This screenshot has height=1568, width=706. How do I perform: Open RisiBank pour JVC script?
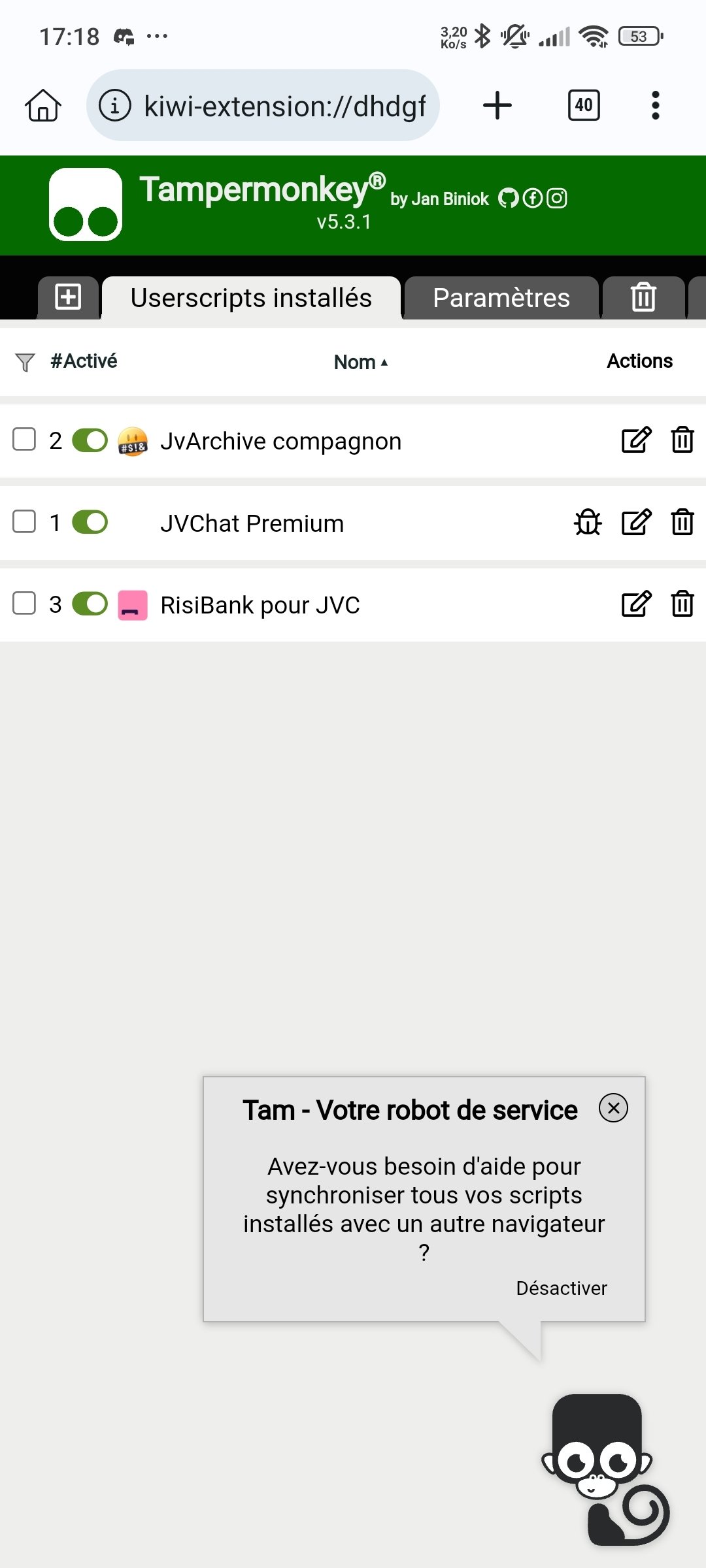260,605
